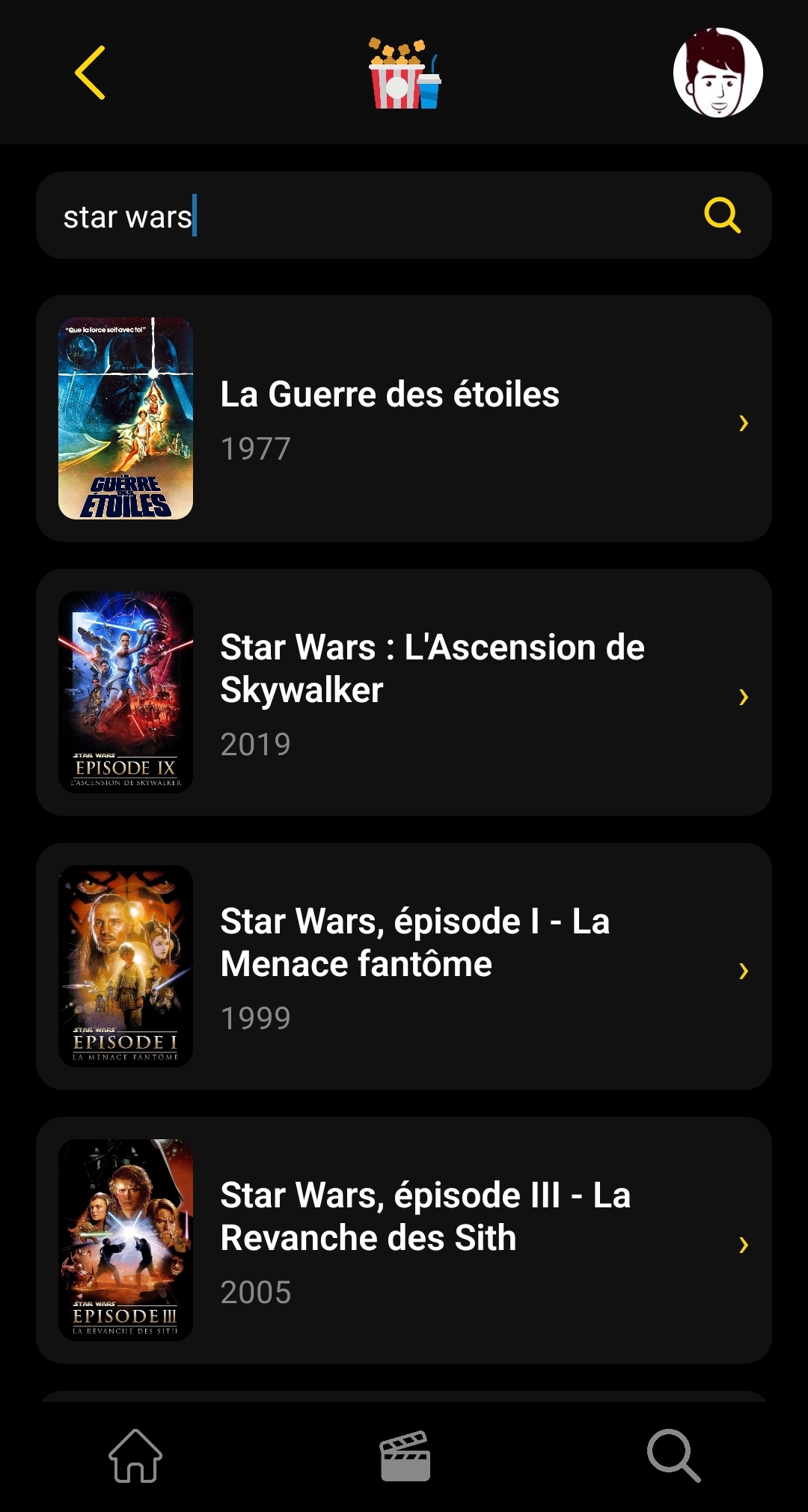Expand details for L'Ascension de Skywalker
Image resolution: width=808 pixels, height=1512 pixels.
click(x=742, y=697)
